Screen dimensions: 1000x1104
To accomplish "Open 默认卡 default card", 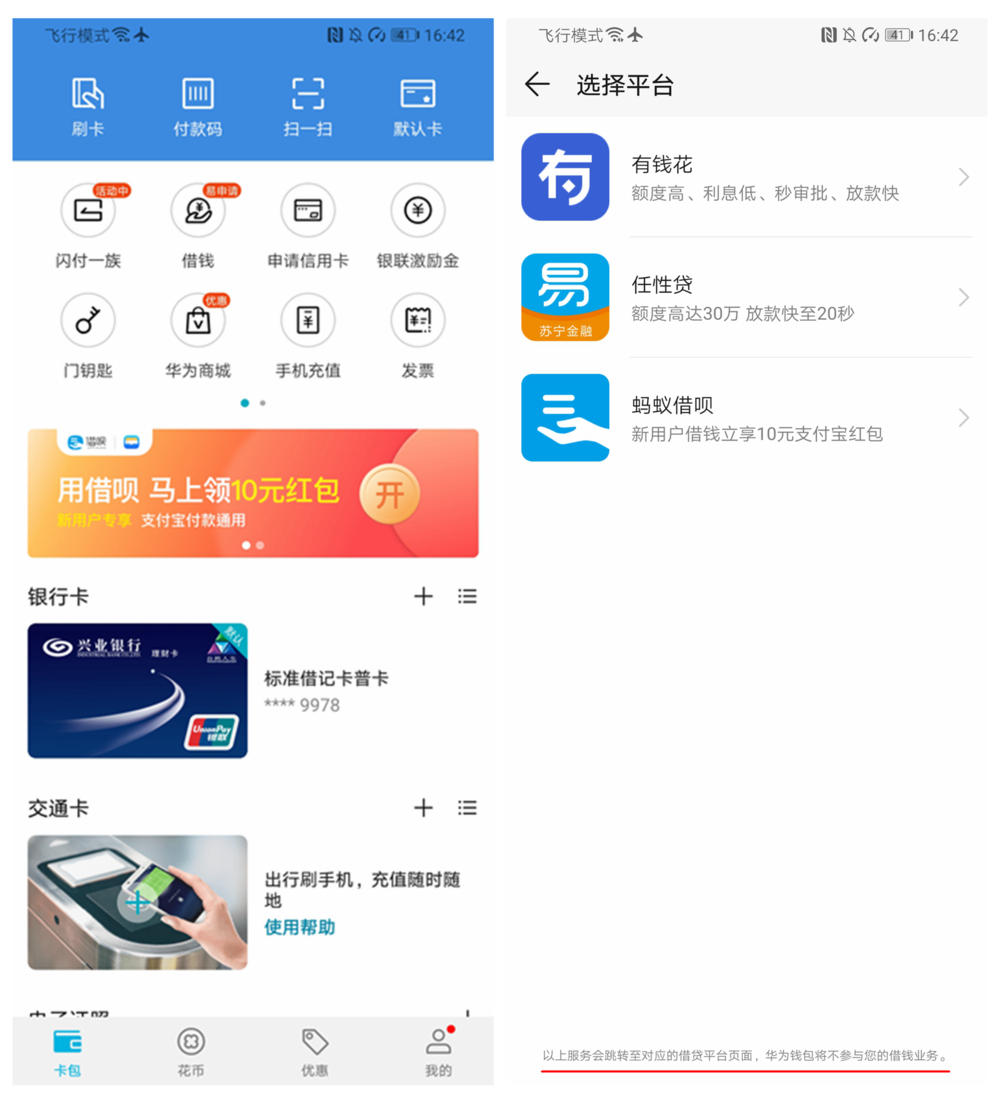I will tap(418, 106).
